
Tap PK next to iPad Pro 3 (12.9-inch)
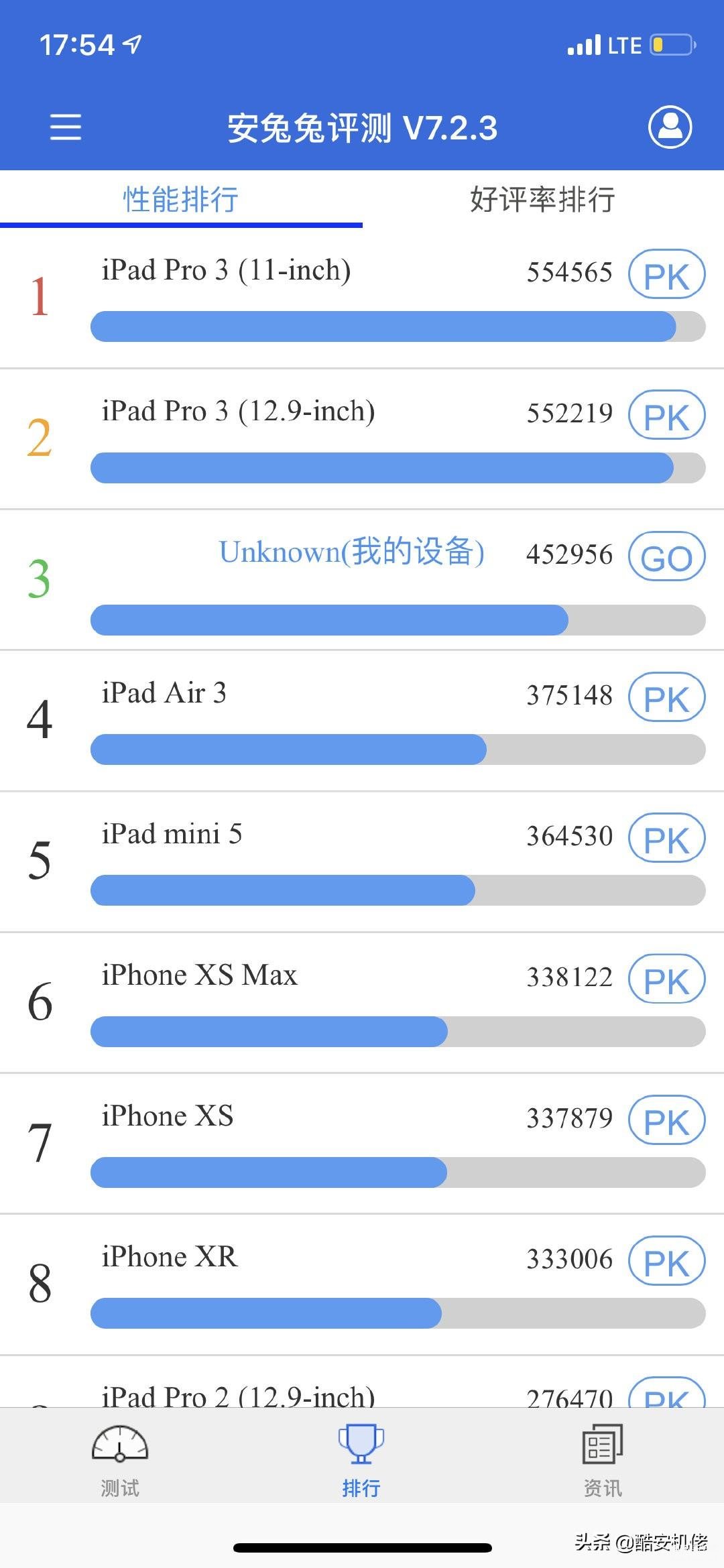coord(666,416)
